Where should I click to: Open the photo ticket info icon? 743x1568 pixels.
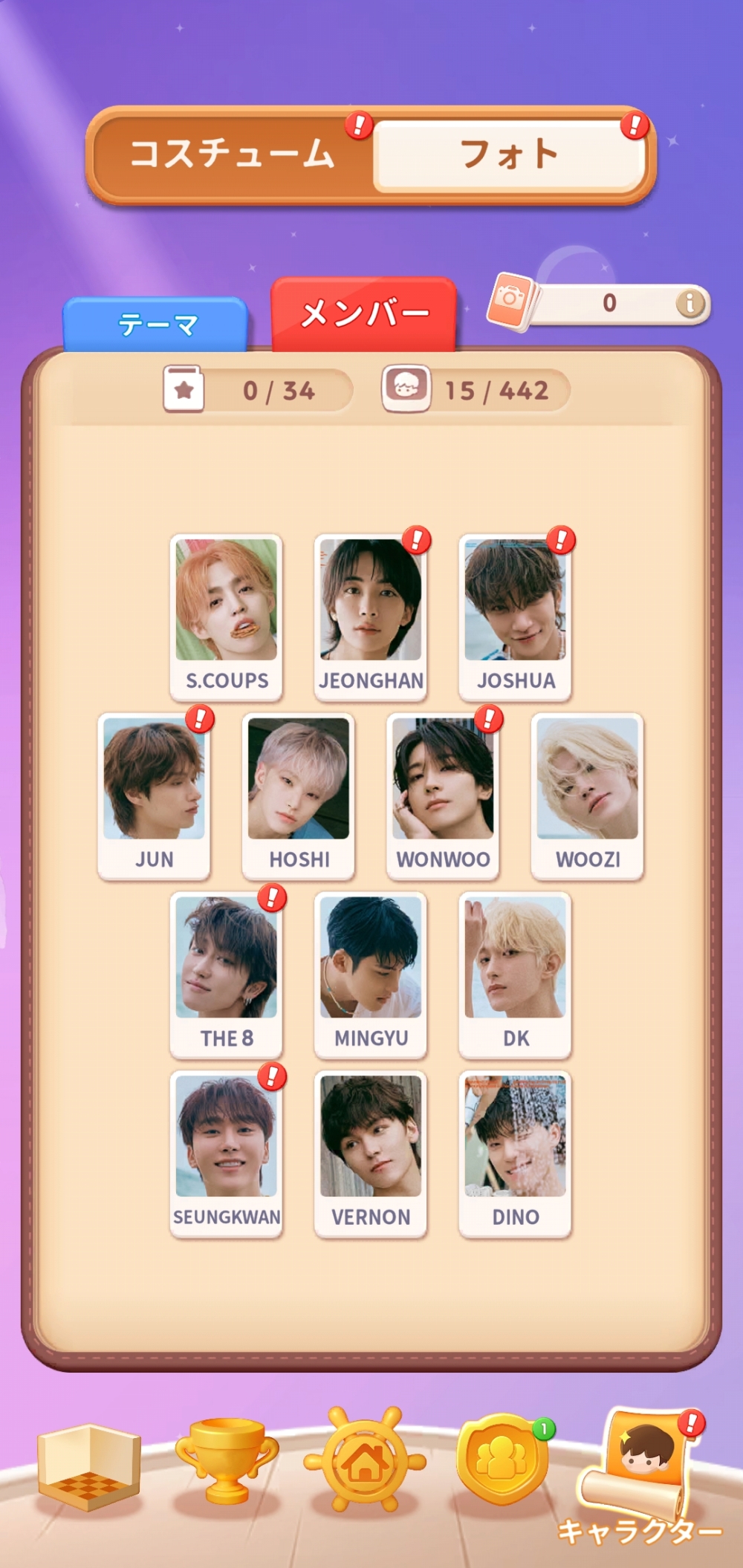click(690, 303)
